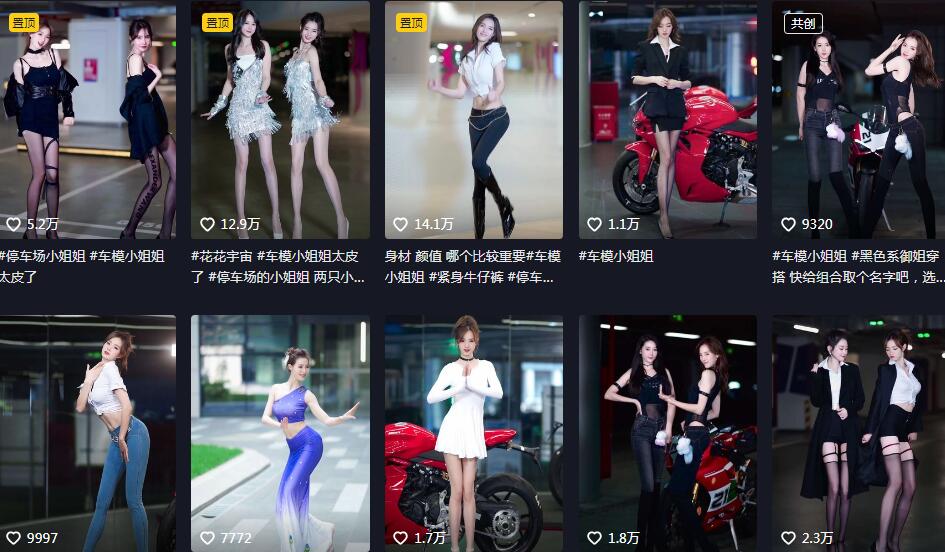Open the video with 1.8万 likes
The image size is (945, 552).
[667, 430]
